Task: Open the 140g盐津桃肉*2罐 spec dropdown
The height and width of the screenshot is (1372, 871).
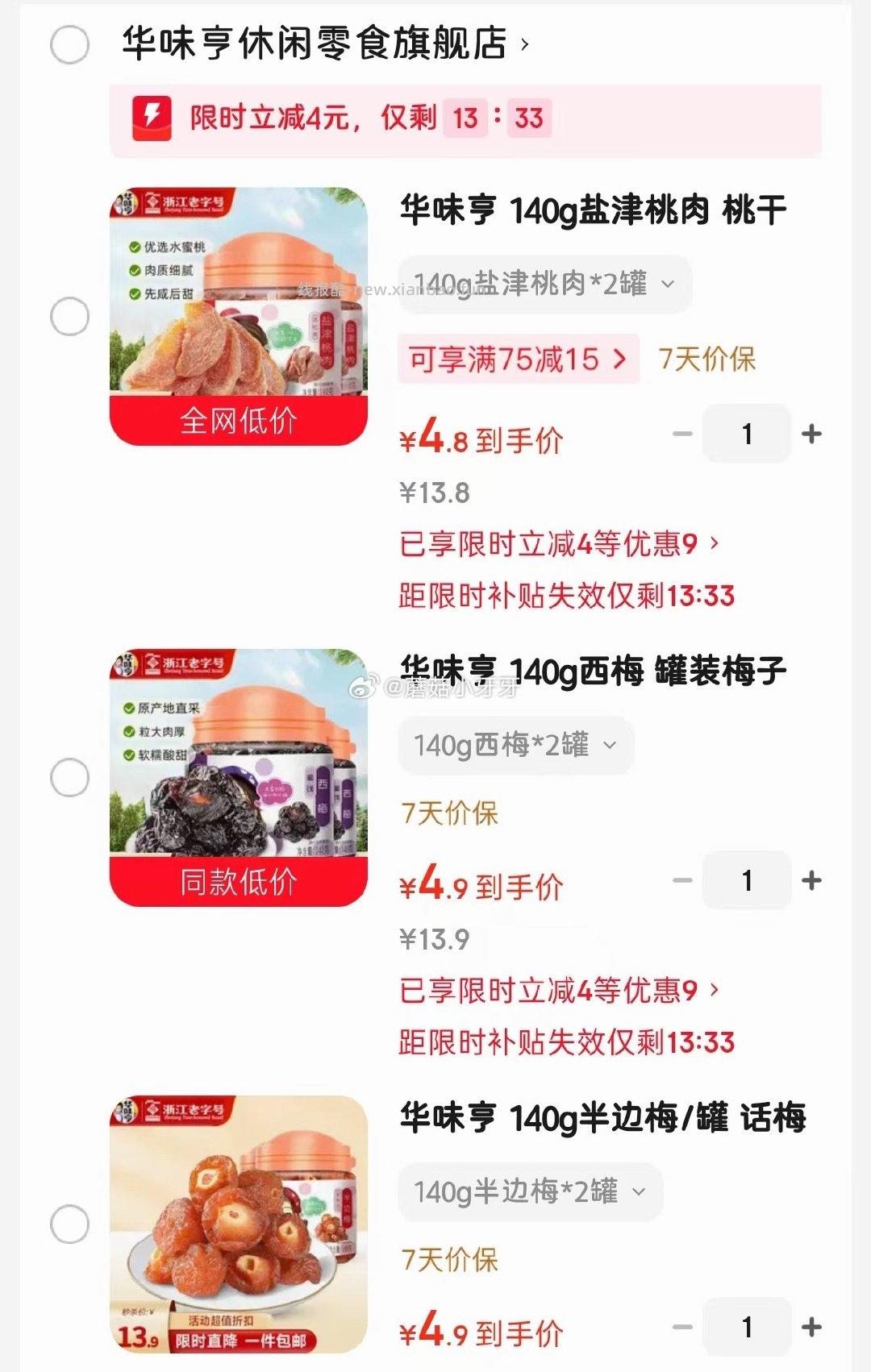Action: (544, 284)
